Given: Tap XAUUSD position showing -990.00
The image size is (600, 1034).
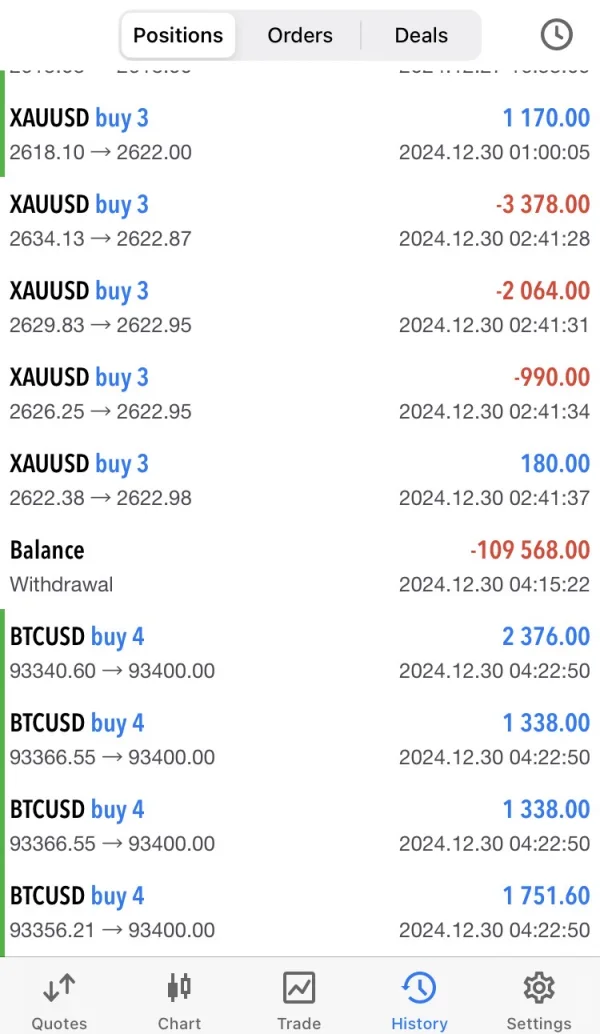Looking at the screenshot, I should [300, 394].
